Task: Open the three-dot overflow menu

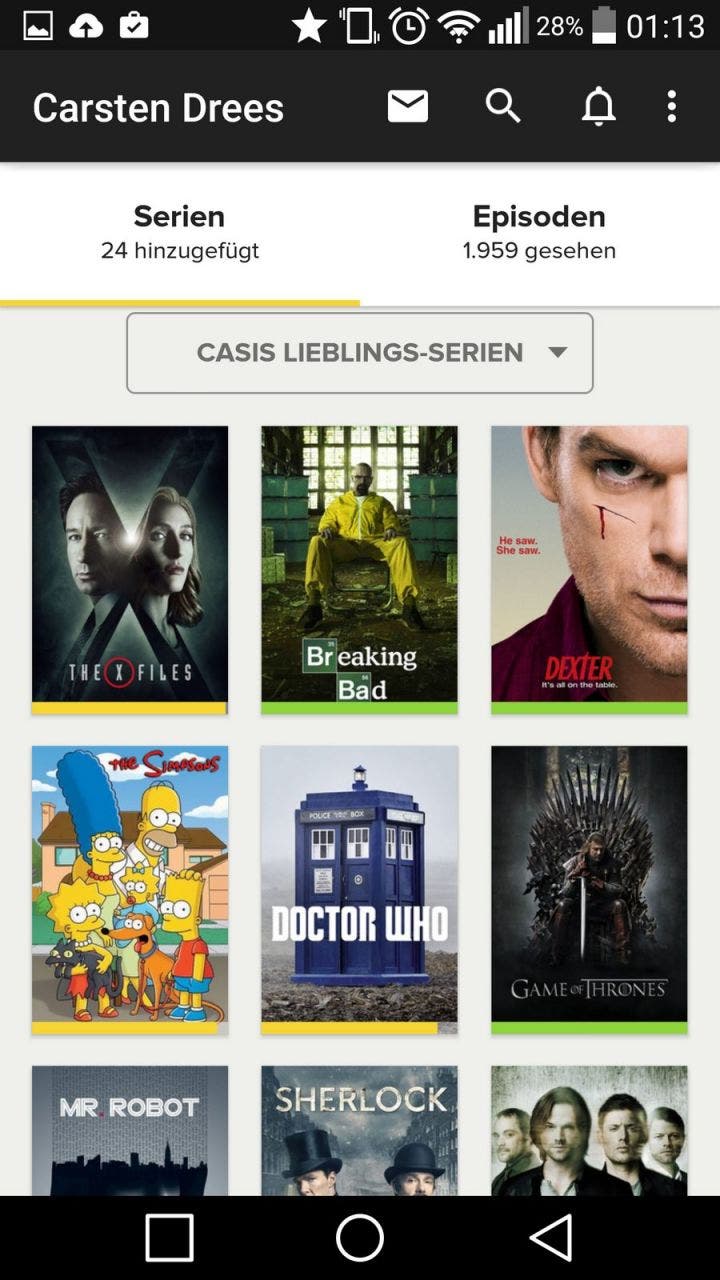Action: click(x=671, y=106)
